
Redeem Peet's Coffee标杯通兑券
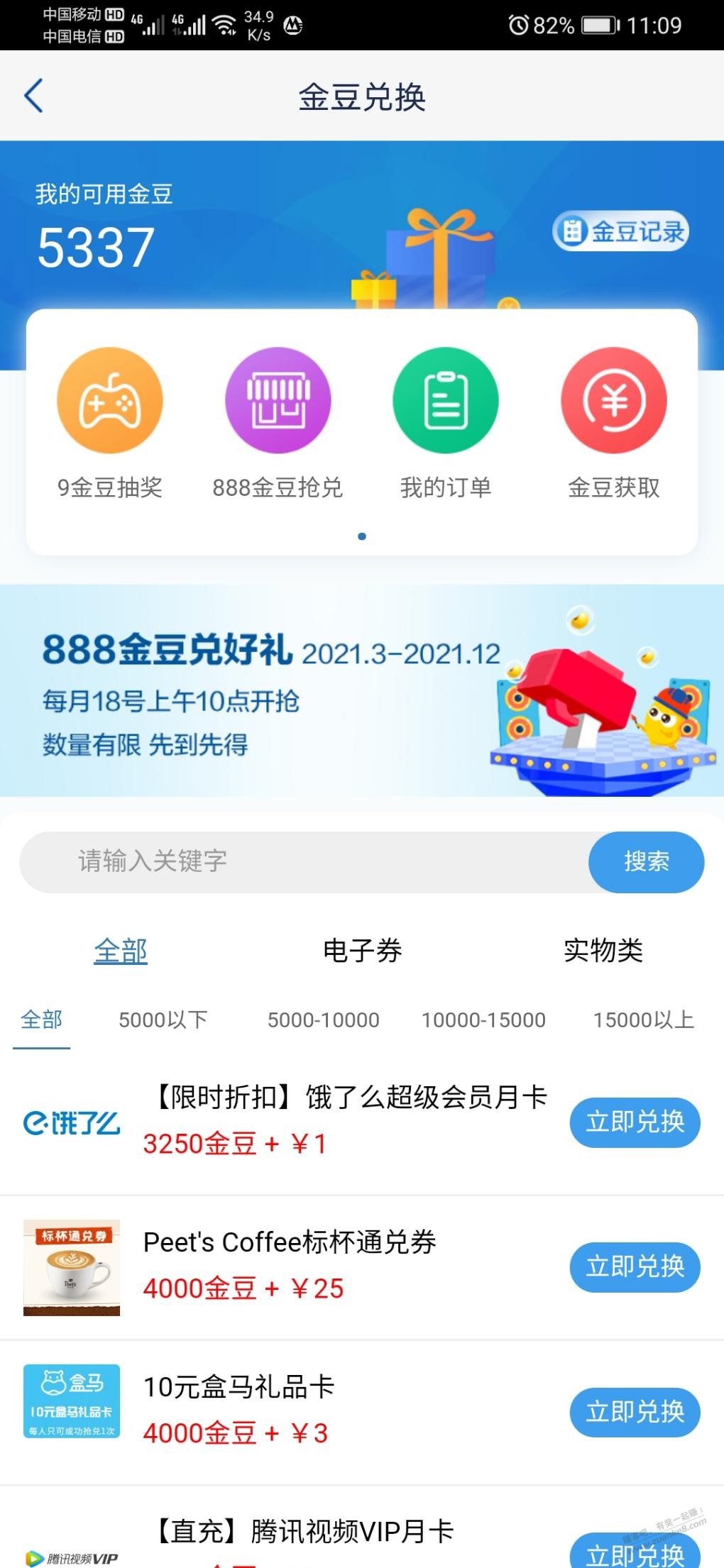pos(635,1267)
